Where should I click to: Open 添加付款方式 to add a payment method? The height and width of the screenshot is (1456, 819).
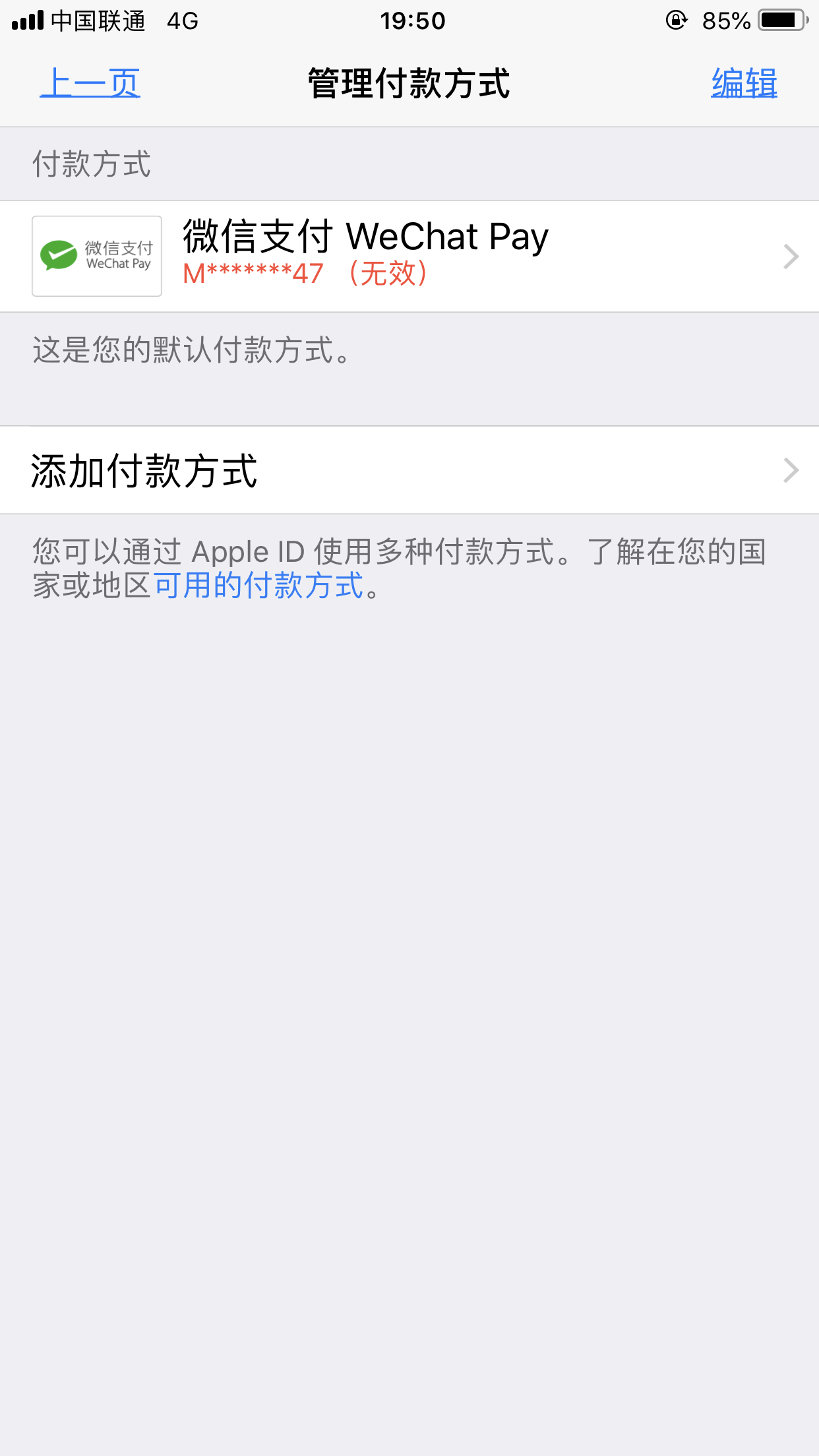click(409, 470)
